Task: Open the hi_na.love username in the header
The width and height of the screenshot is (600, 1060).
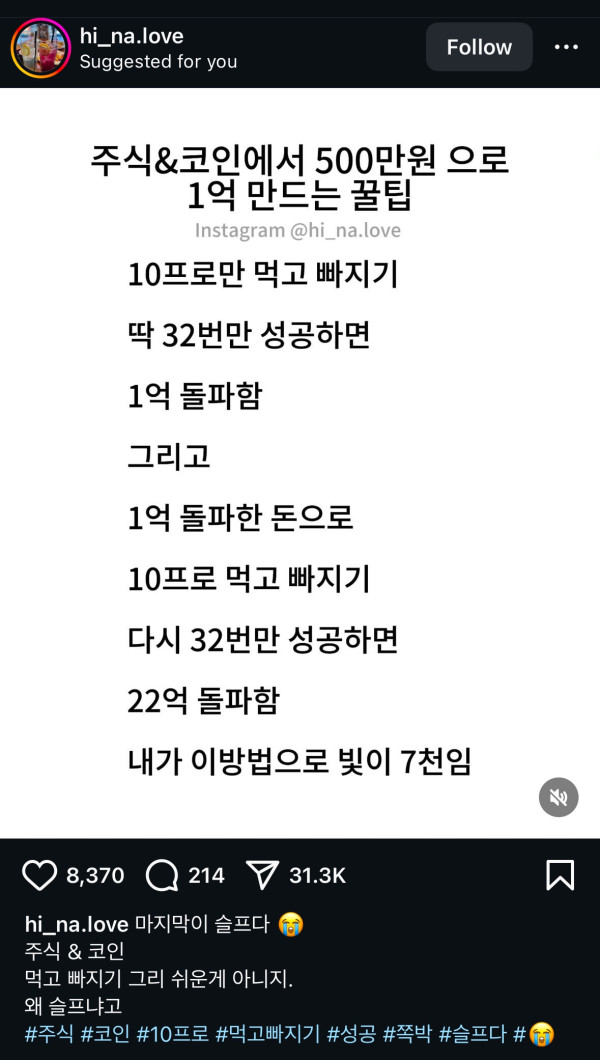Action: [131, 36]
